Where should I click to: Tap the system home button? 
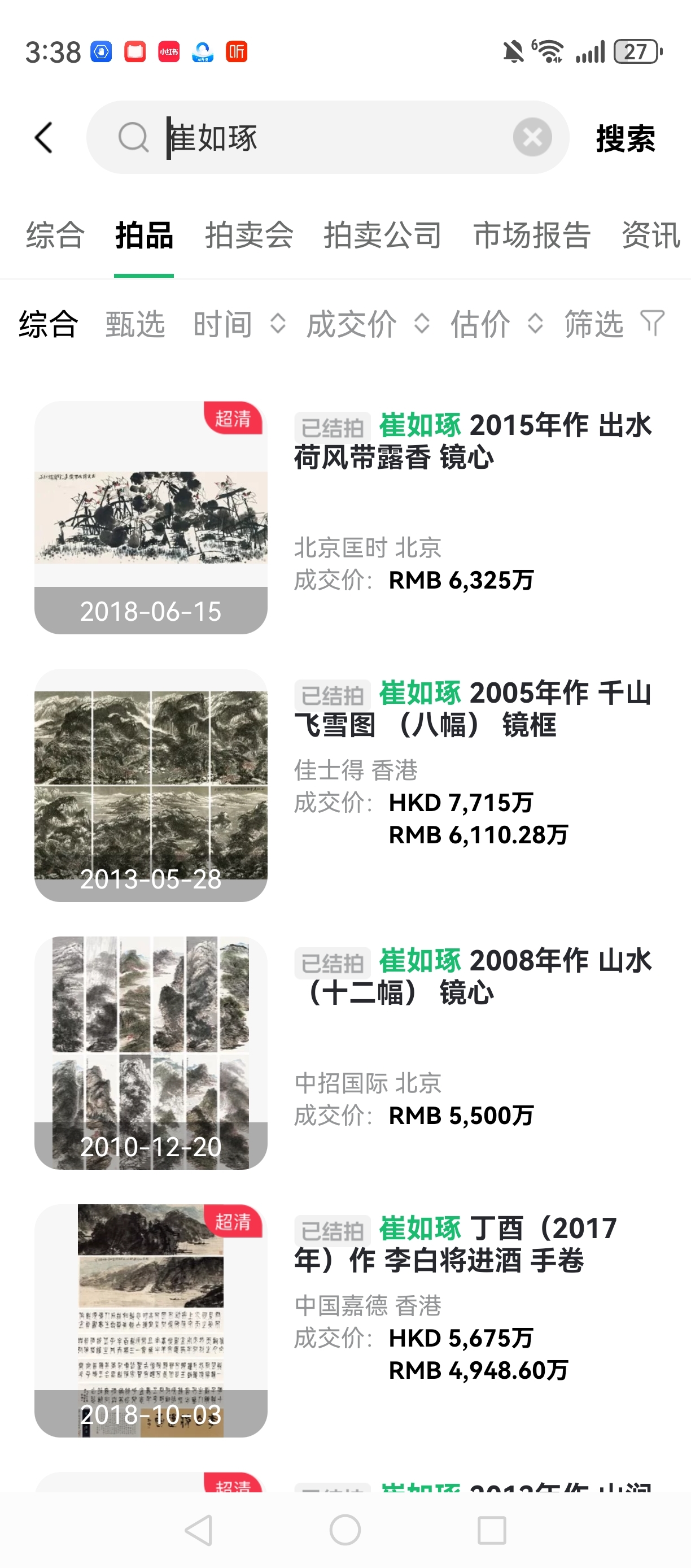[x=345, y=1530]
